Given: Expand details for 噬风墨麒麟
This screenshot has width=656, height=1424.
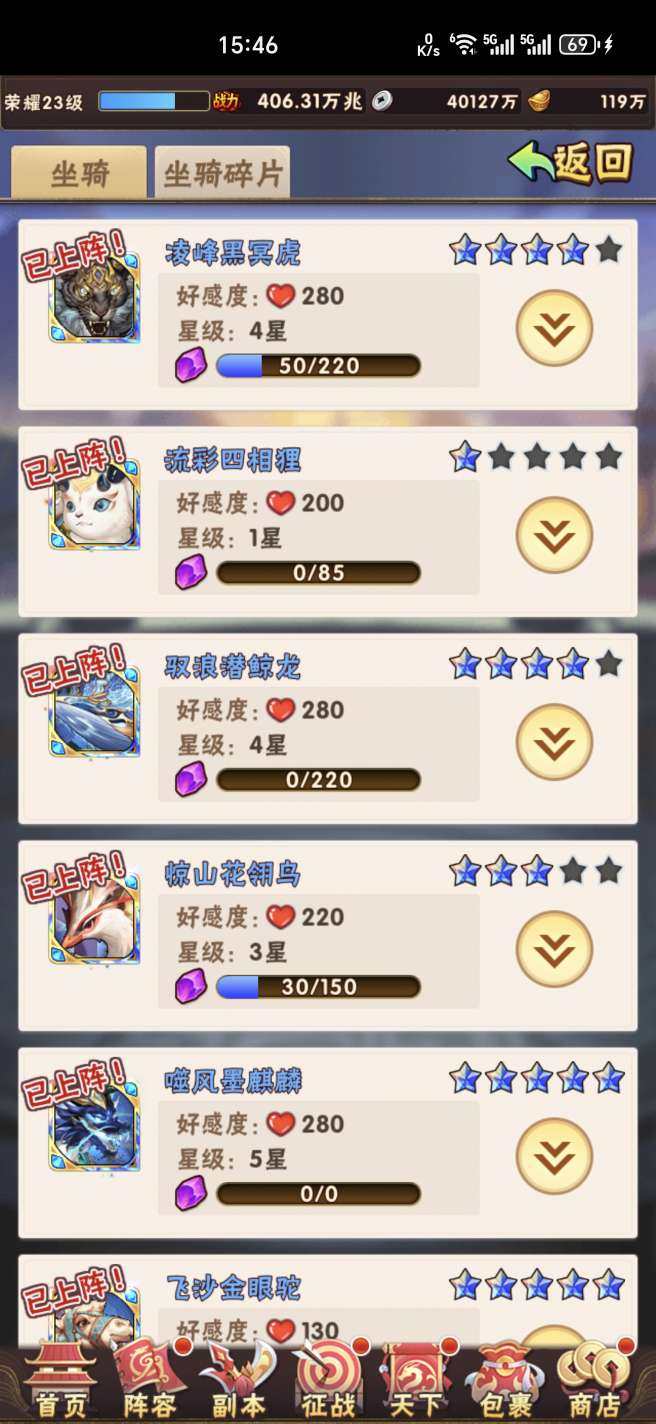Looking at the screenshot, I should tap(554, 1156).
